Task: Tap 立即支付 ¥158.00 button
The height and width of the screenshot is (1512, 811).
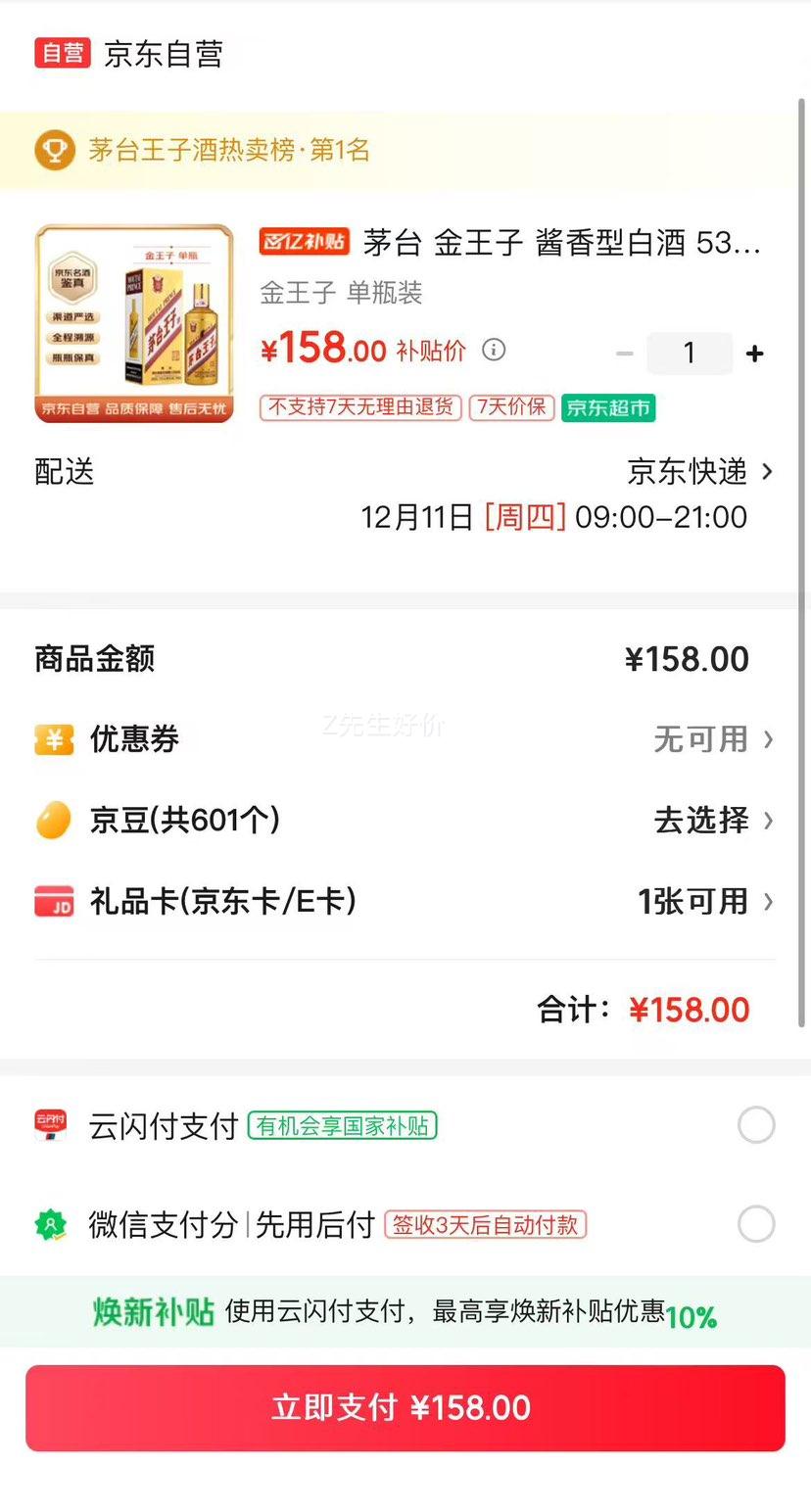Action: tap(405, 1407)
